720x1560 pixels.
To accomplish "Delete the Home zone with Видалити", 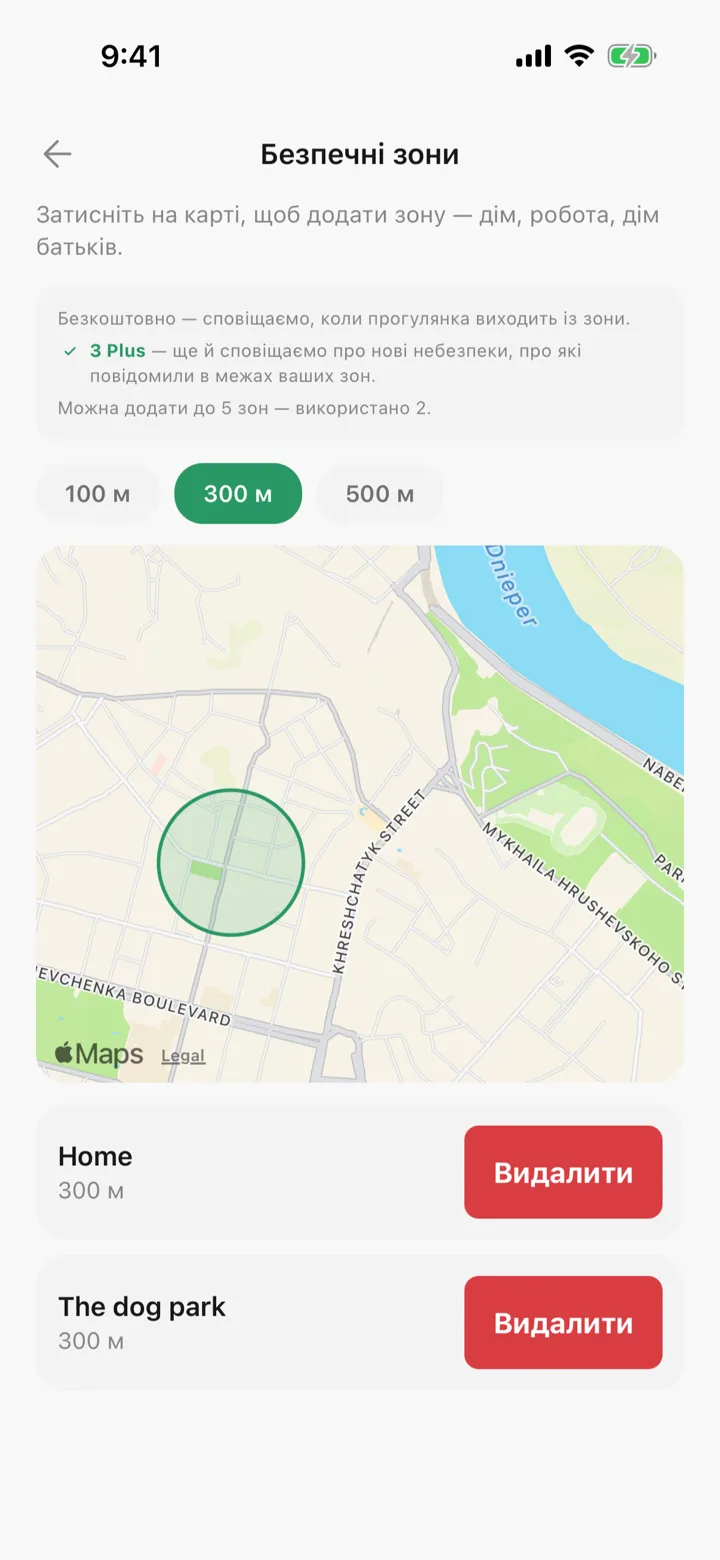I will [563, 1172].
